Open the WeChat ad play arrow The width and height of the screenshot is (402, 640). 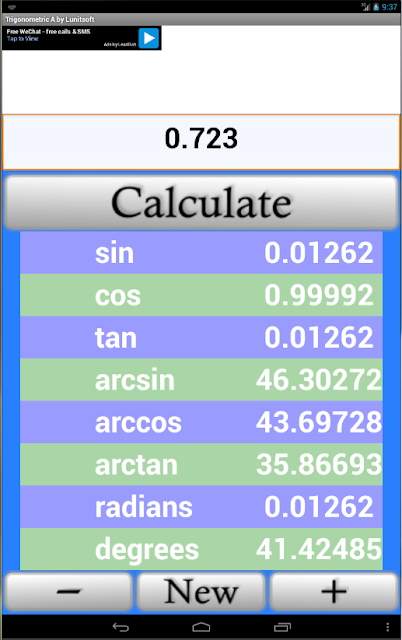point(149,38)
